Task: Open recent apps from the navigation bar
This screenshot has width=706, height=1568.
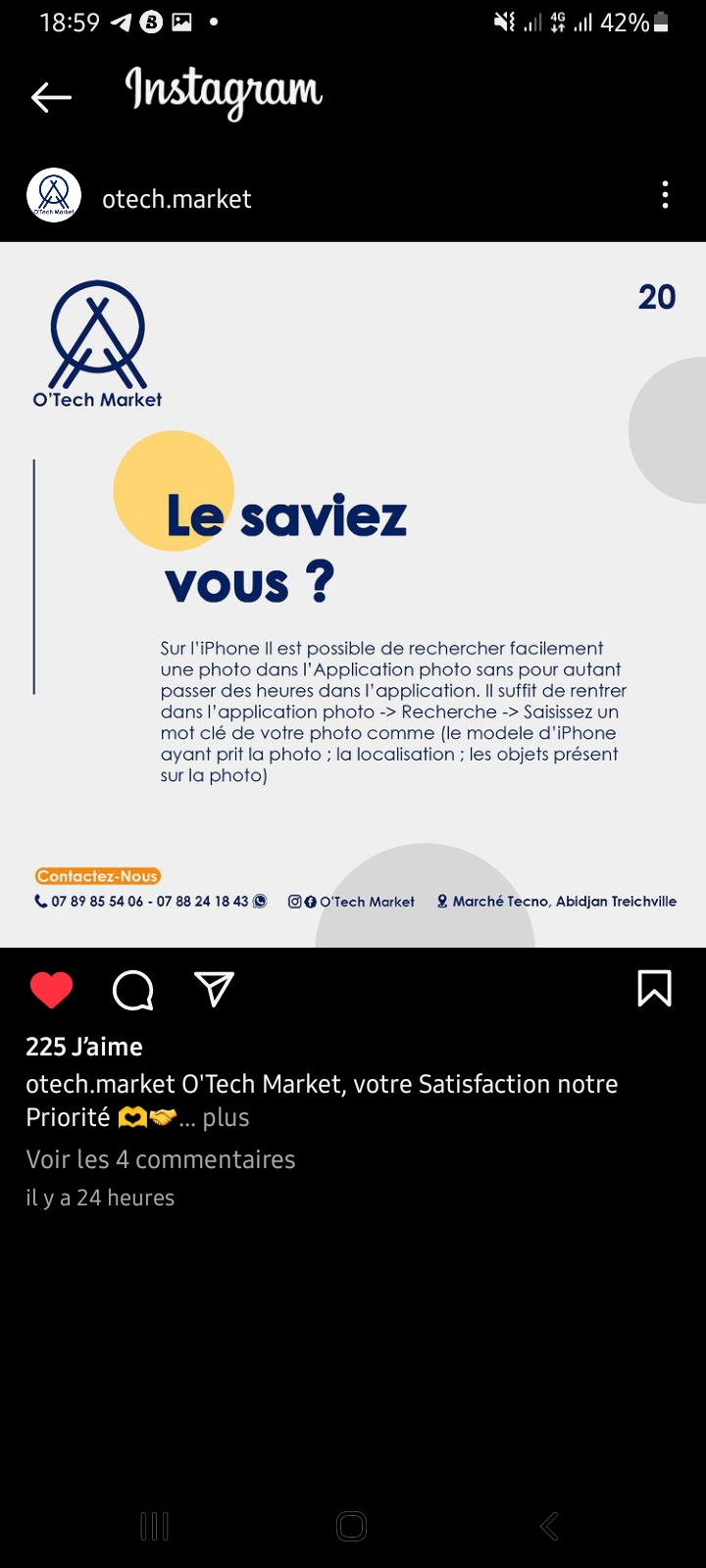Action: [x=154, y=1526]
